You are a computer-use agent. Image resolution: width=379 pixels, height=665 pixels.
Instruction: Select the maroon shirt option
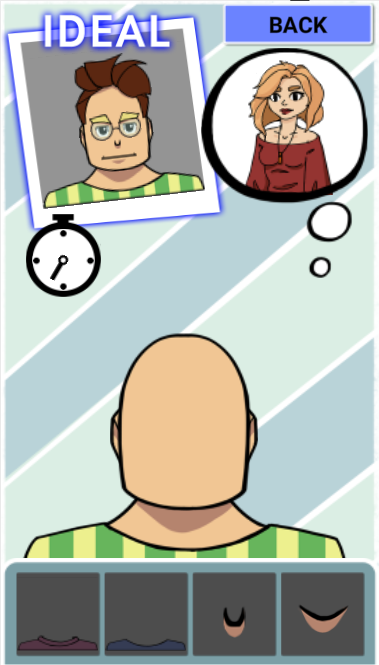coord(58,614)
